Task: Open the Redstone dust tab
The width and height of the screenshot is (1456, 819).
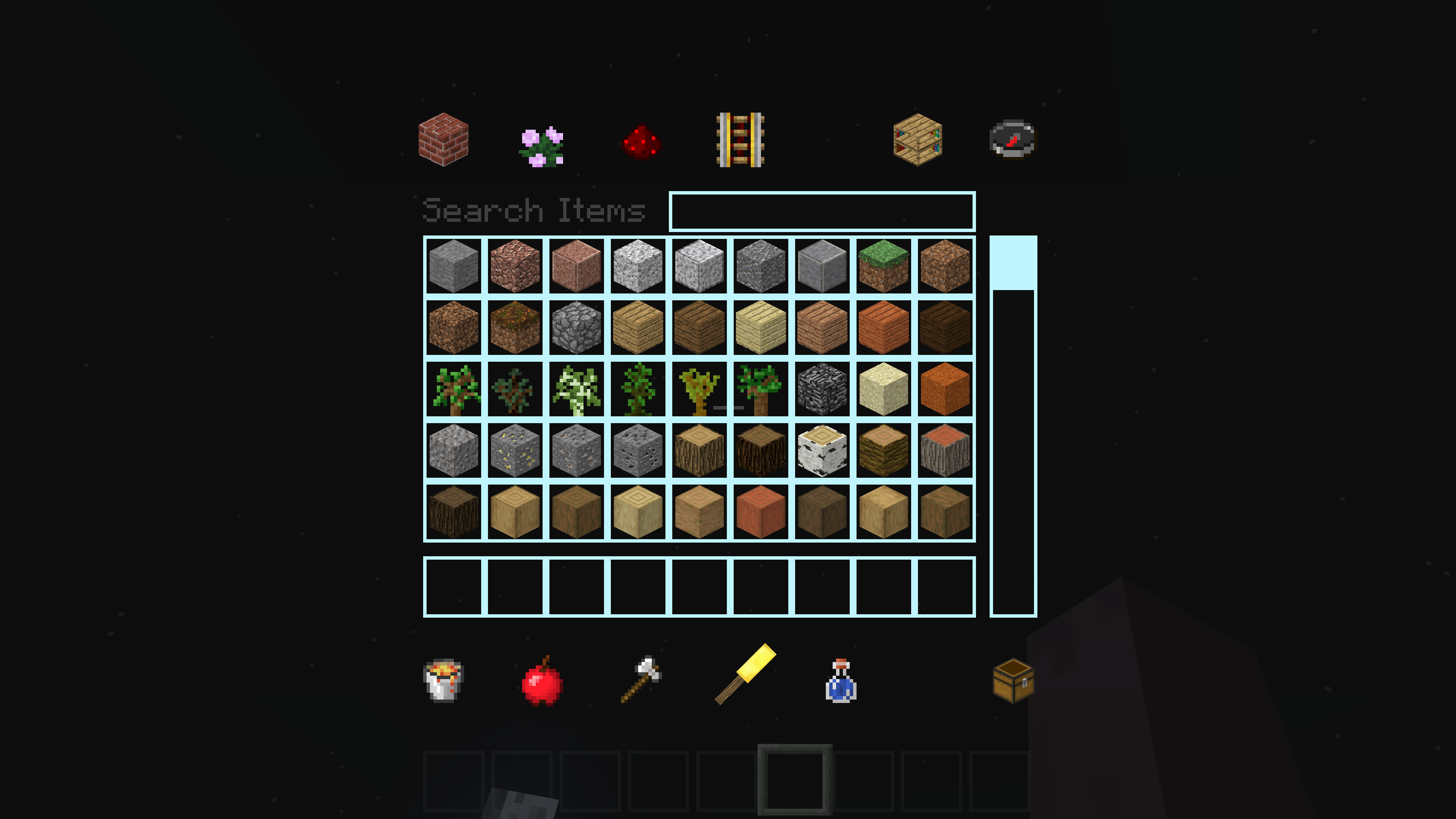Action: pos(641,141)
